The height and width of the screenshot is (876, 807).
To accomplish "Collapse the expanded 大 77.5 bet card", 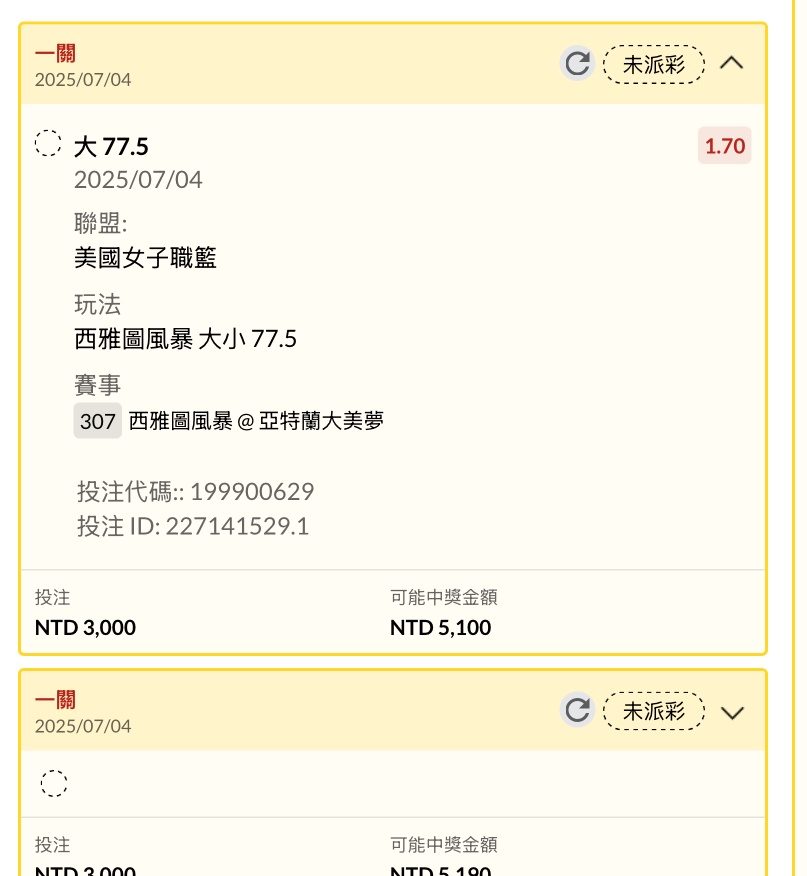I will pos(732,63).
